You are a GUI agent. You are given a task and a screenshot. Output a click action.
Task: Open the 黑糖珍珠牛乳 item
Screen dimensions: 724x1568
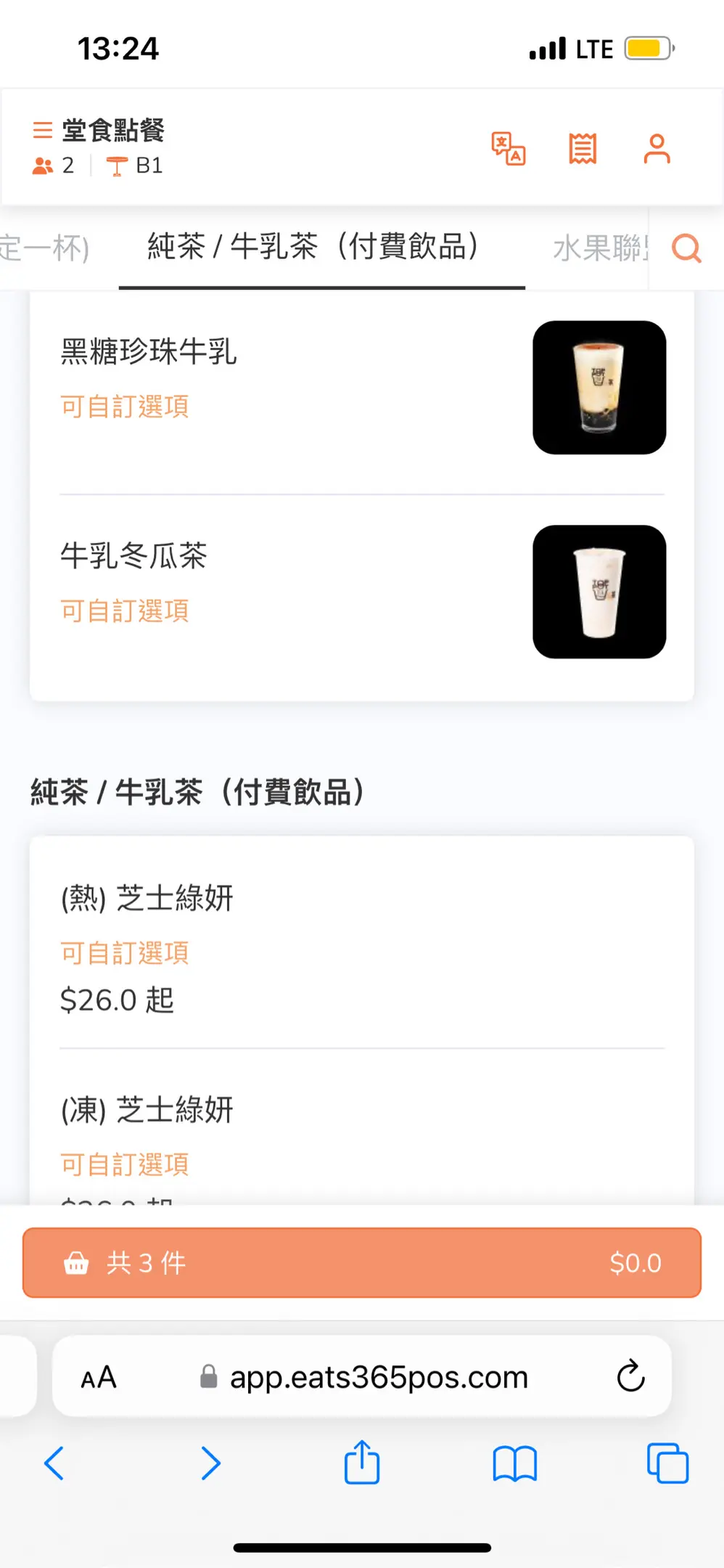362,388
